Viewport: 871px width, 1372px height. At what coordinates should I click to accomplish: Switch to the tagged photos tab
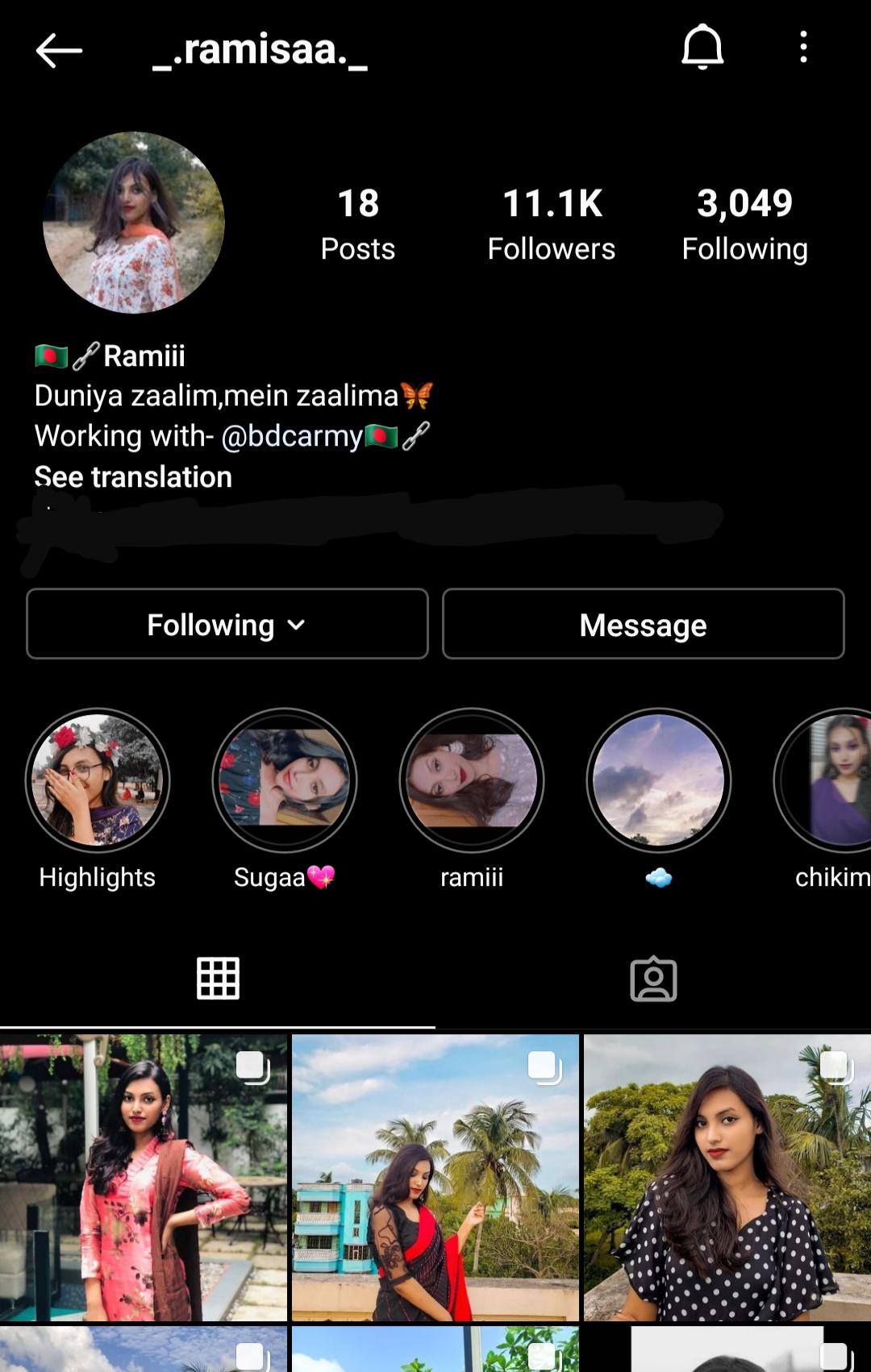coord(653,979)
